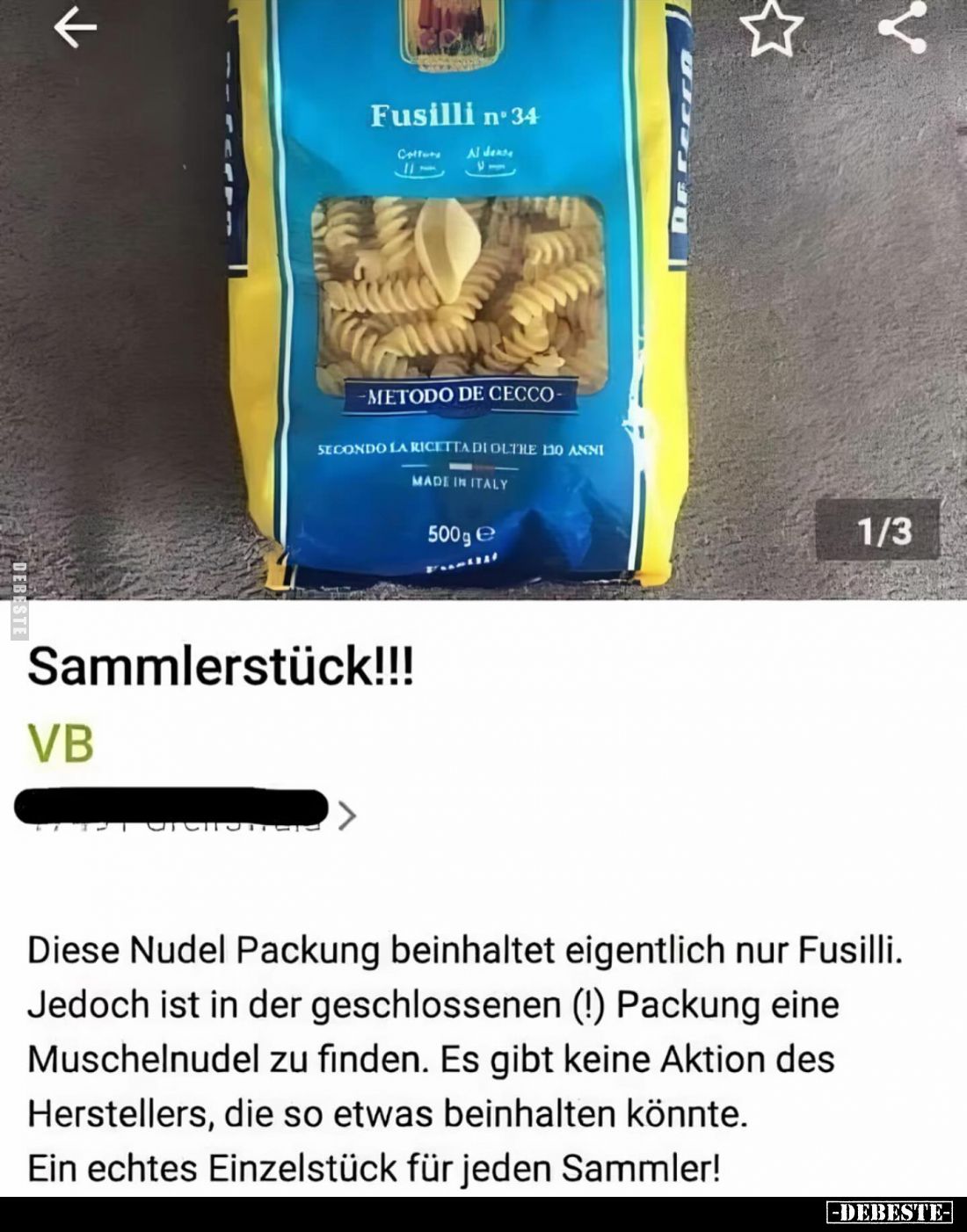The image size is (967, 1232).
Task: Save listing with the star icon
Action: click(x=771, y=29)
